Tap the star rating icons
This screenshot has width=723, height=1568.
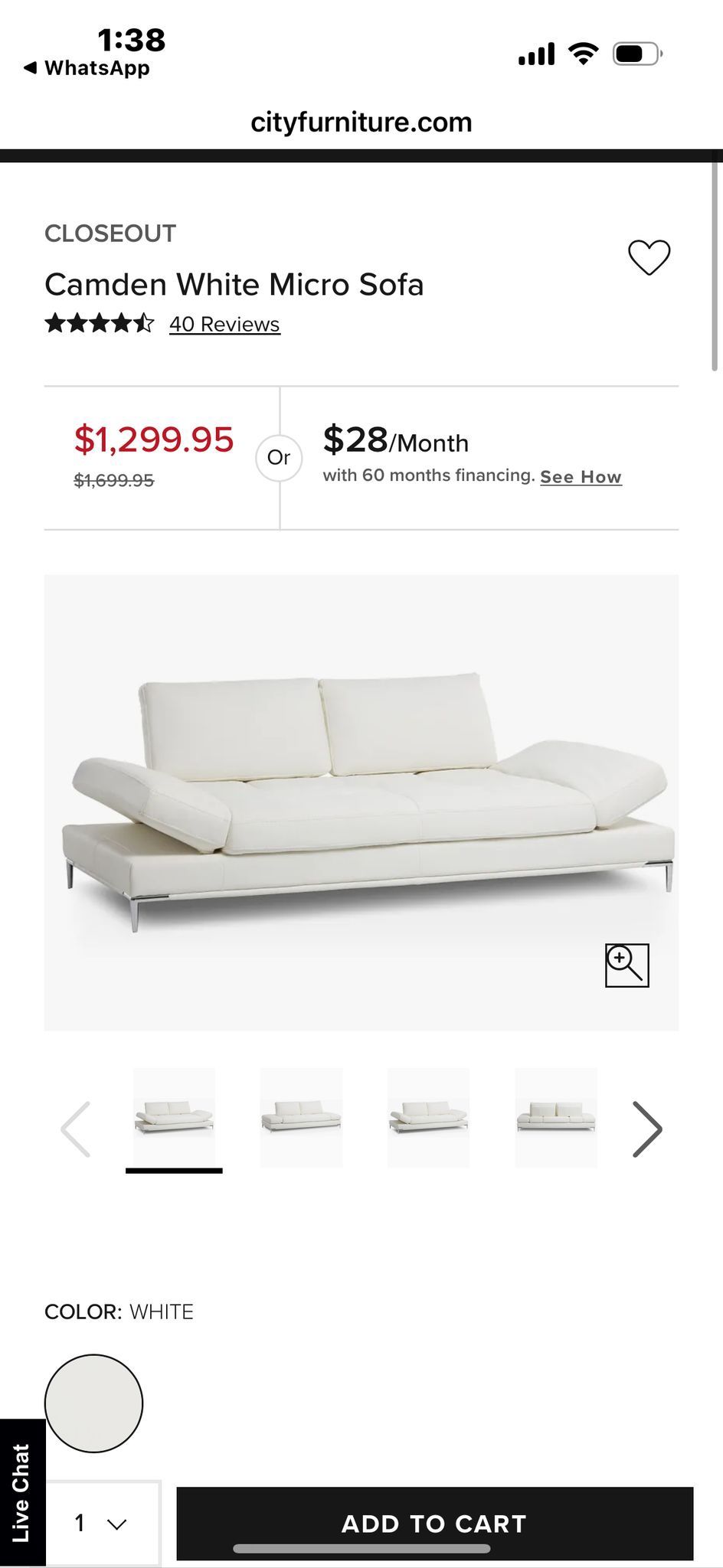click(x=100, y=324)
